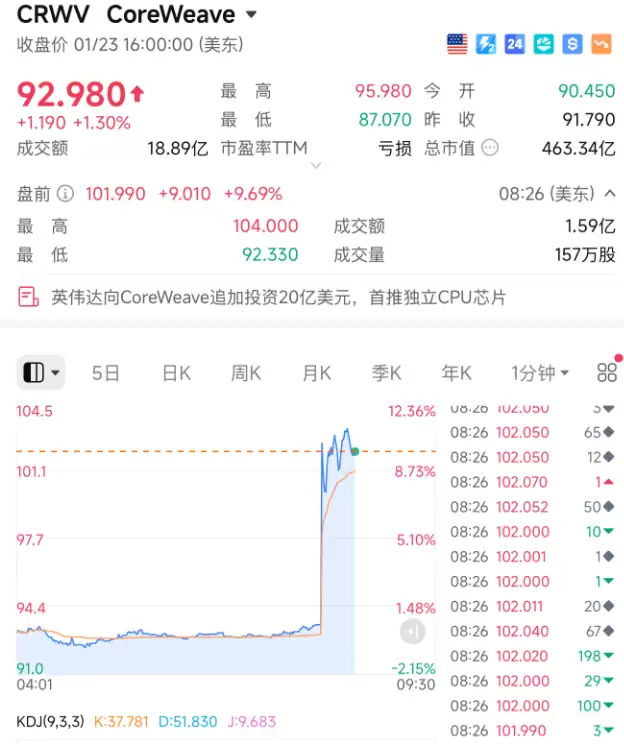The height and width of the screenshot is (744, 624).
Task: Select the 日K chart tab
Action: pyautogui.click(x=176, y=373)
